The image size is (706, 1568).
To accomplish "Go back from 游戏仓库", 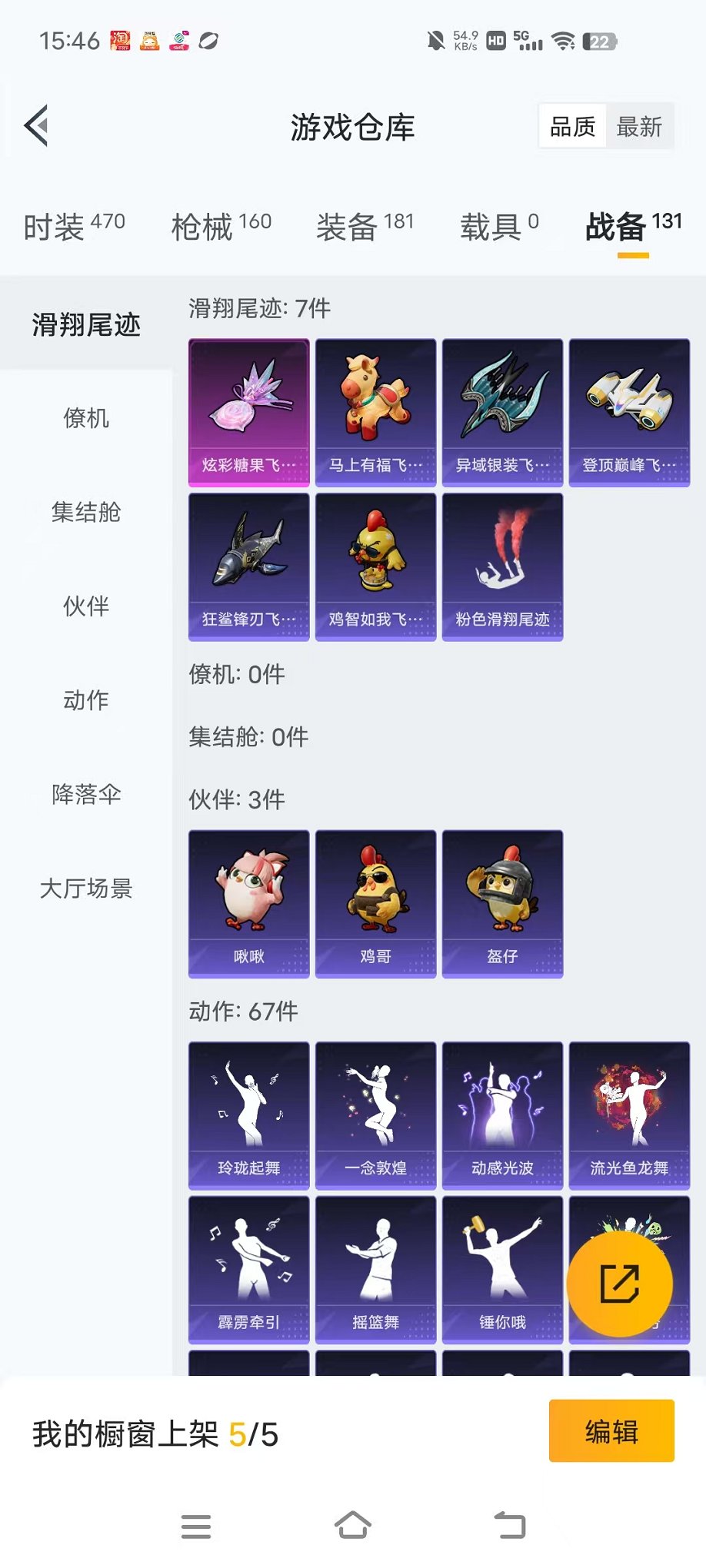I will [x=37, y=125].
